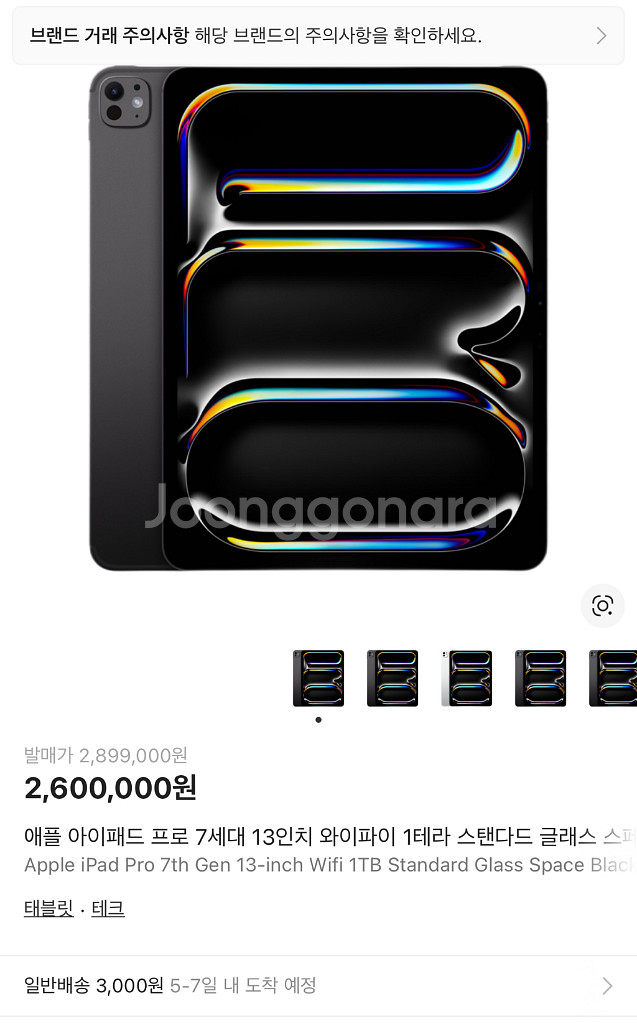The height and width of the screenshot is (1024, 637).
Task: Open the main iPad Pro product image
Action: [318, 318]
